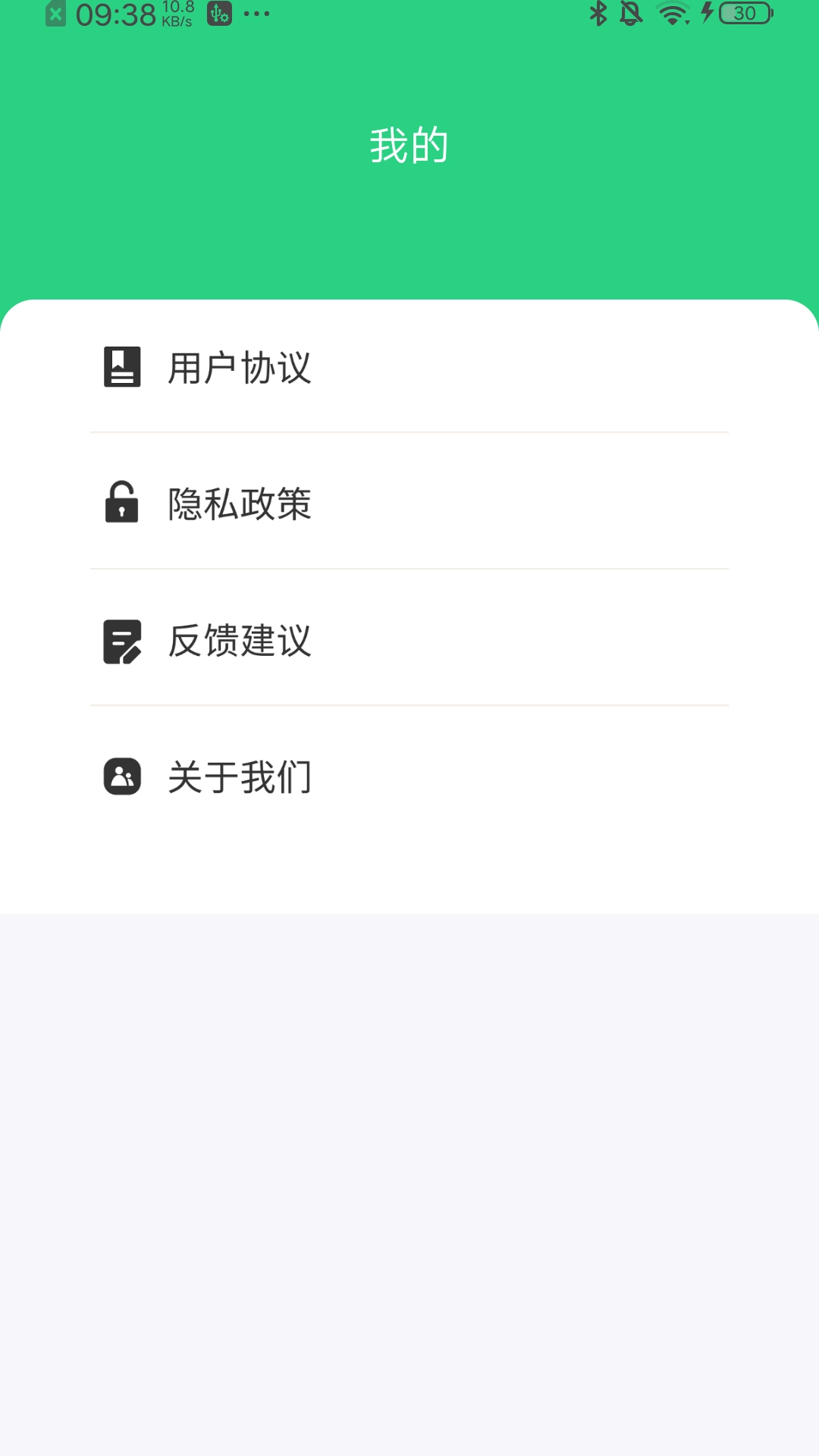Click the contact card icon beside 关于我们
Screen dimensions: 819x1456
click(x=121, y=776)
